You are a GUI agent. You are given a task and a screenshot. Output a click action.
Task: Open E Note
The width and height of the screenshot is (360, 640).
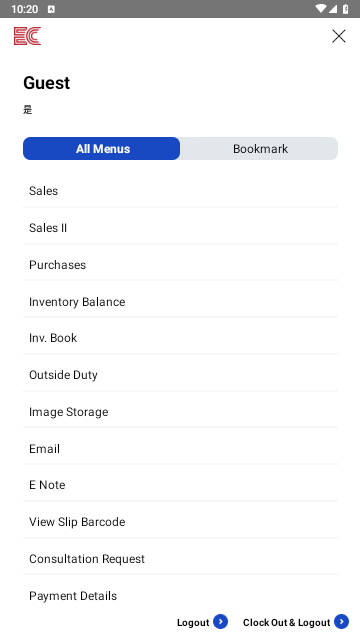point(180,485)
